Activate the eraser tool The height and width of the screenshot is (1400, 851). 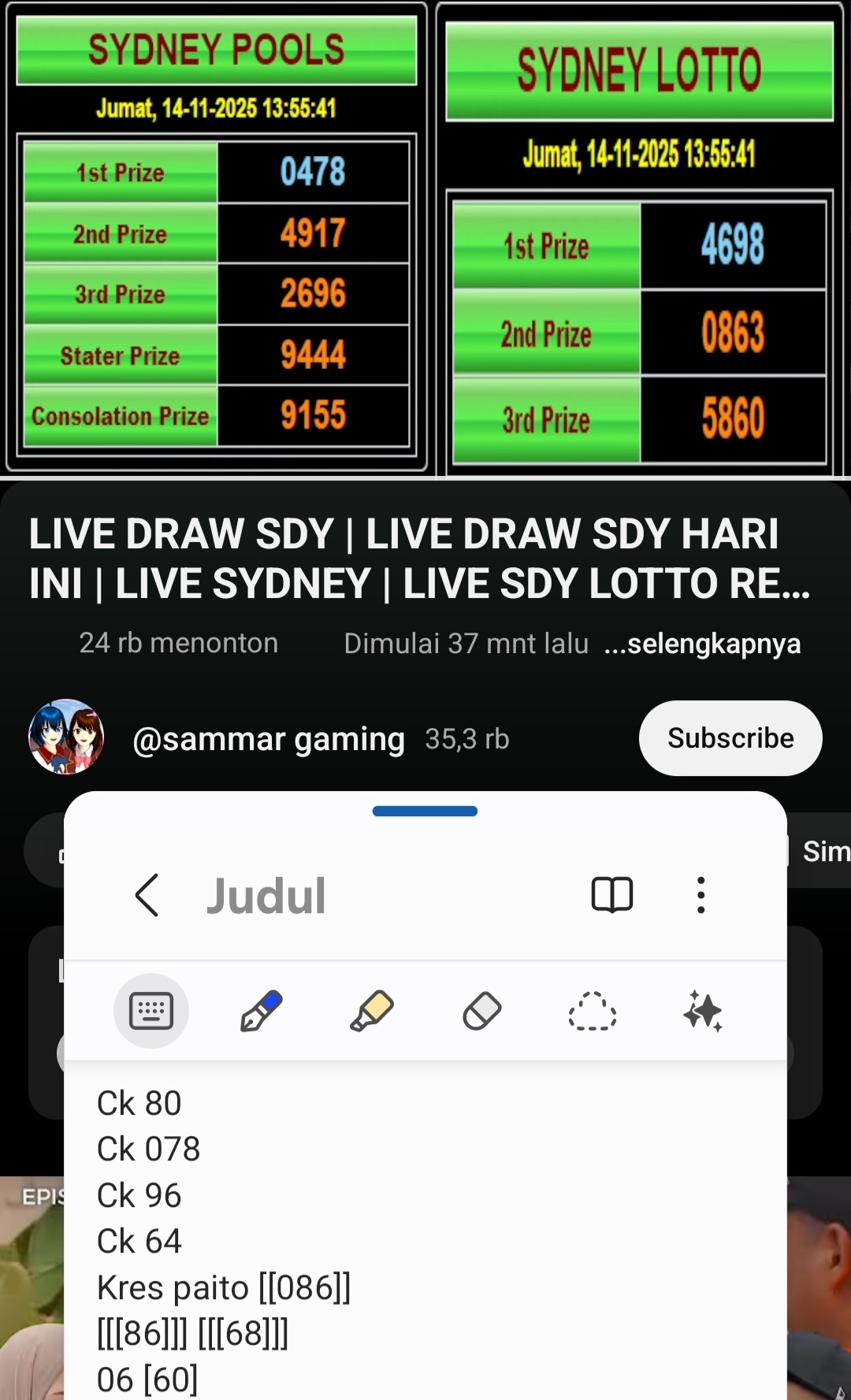pyautogui.click(x=481, y=1011)
